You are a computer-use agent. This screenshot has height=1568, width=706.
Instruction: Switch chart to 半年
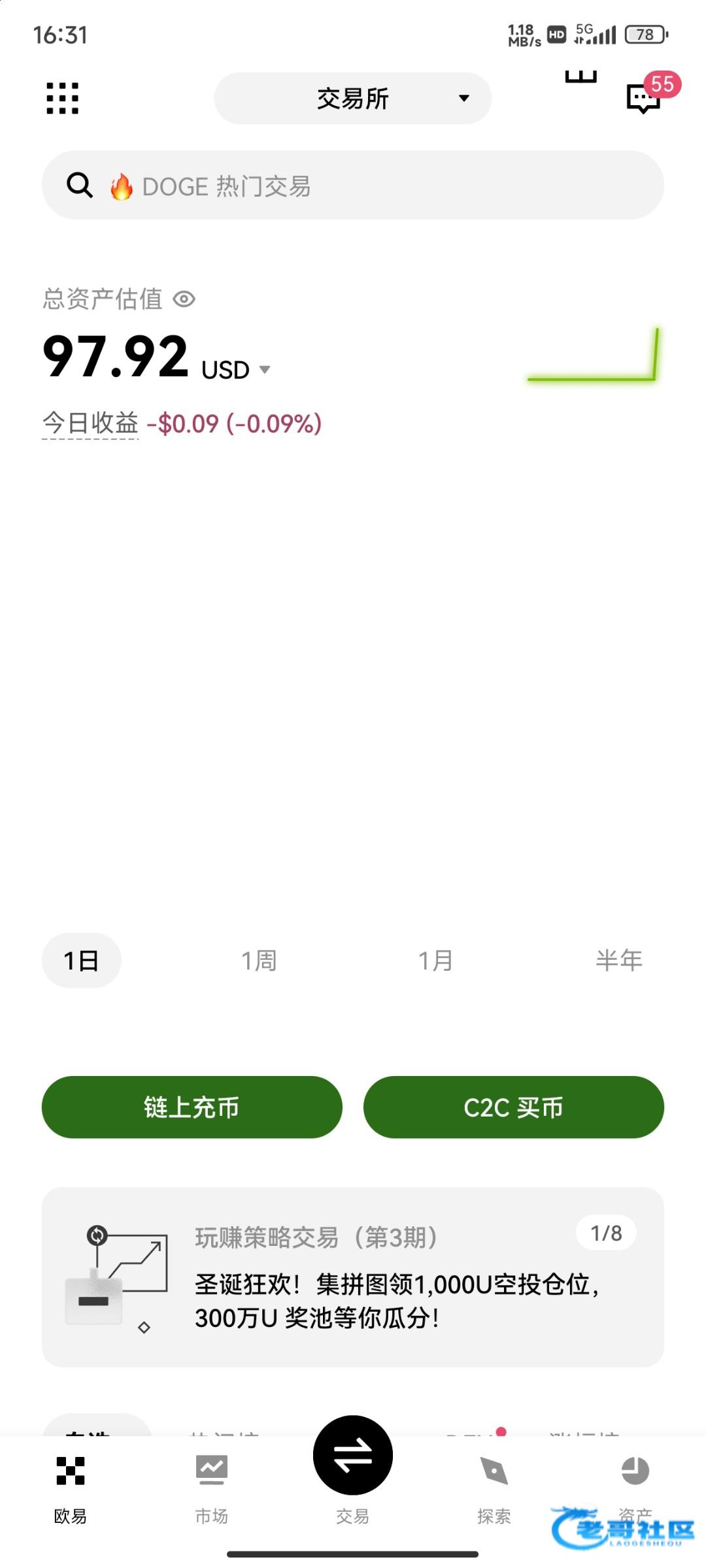point(618,960)
